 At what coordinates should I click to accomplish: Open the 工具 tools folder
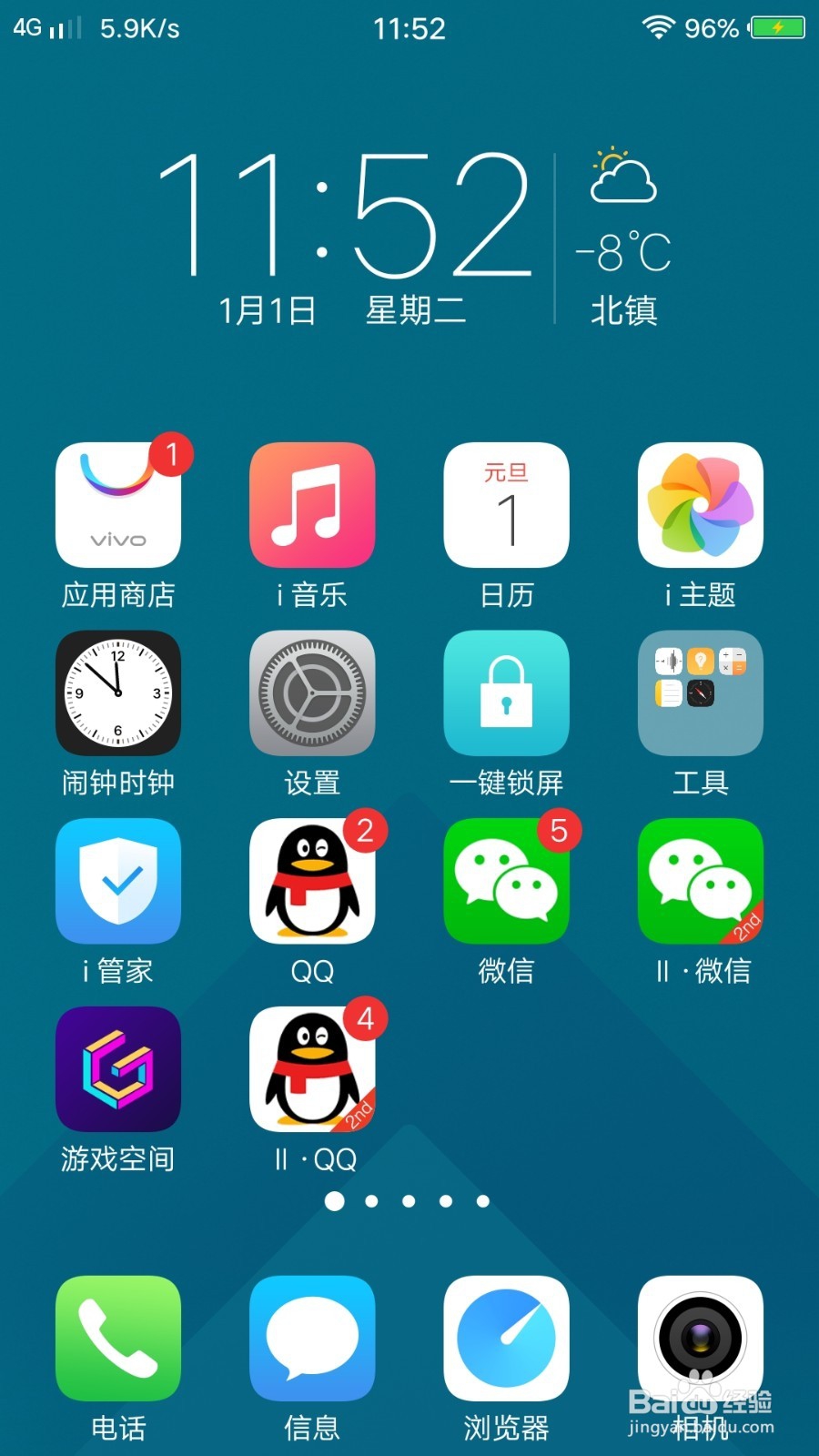[701, 693]
